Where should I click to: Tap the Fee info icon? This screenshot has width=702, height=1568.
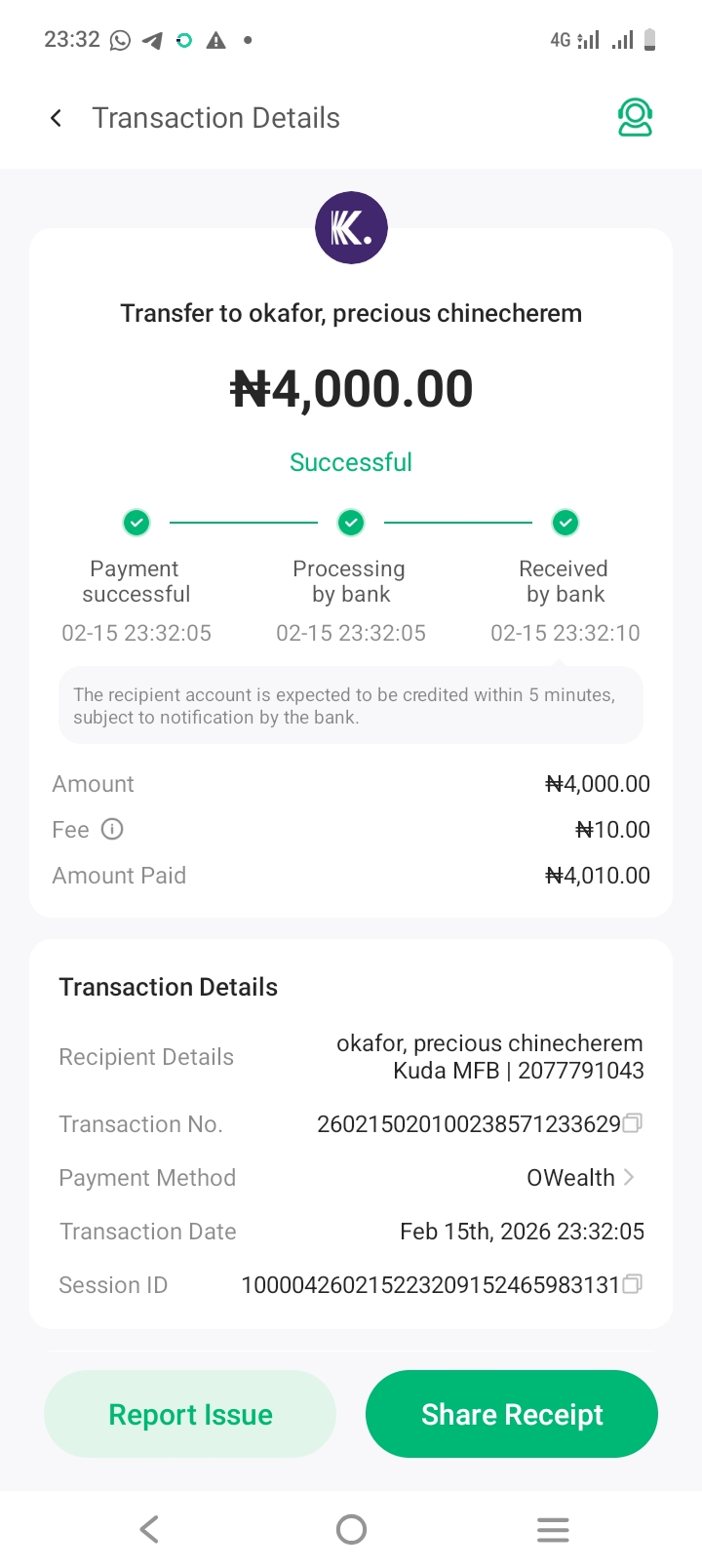pos(113,830)
